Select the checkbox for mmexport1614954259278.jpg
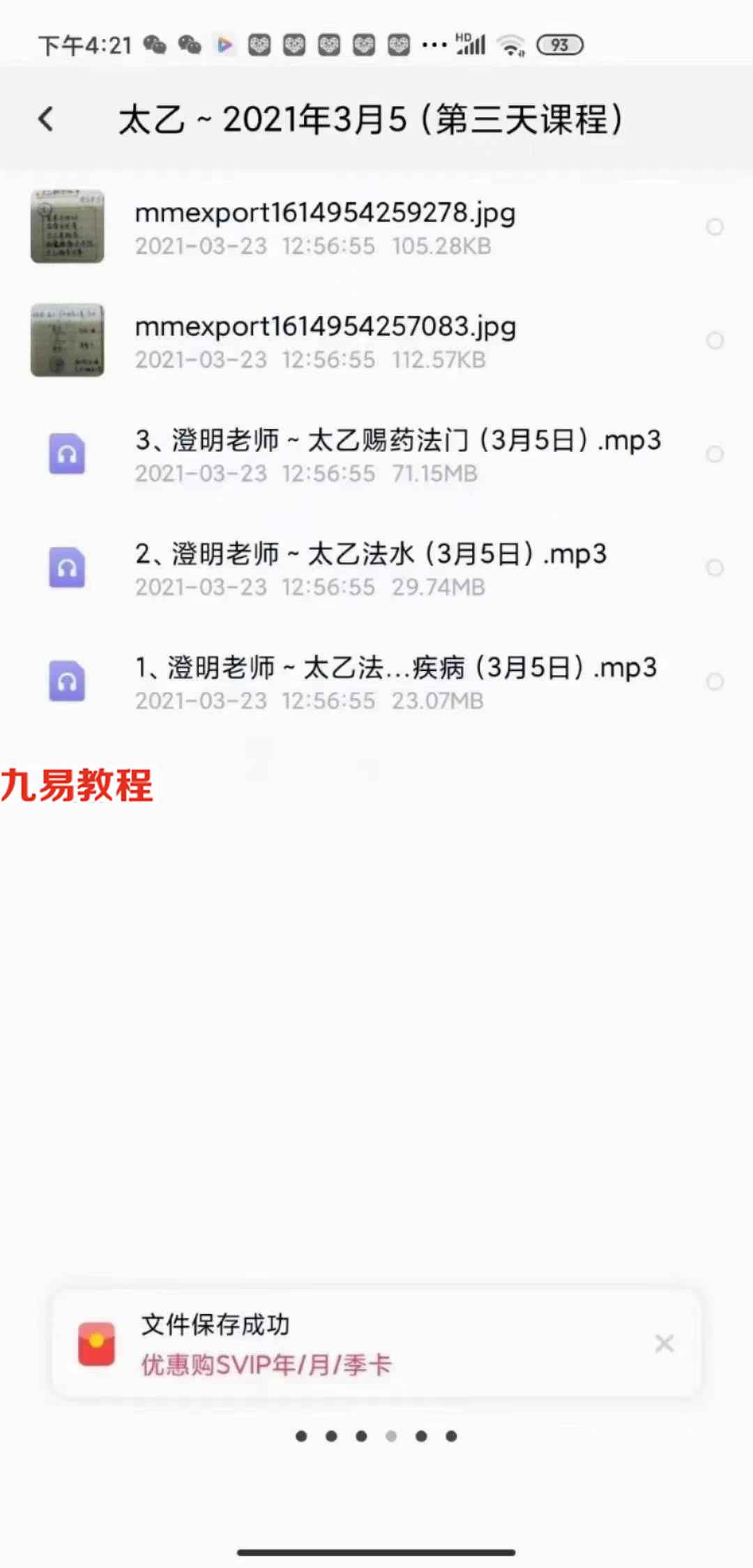The image size is (753, 1568). coord(715,227)
